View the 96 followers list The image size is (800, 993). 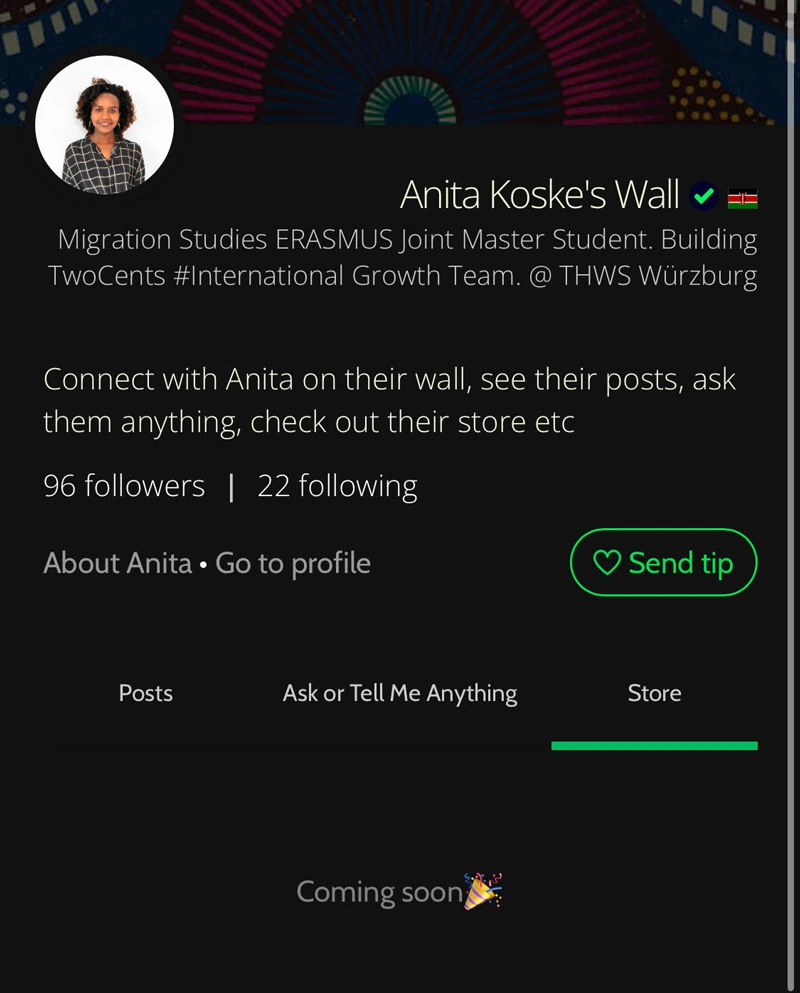pyautogui.click(x=124, y=486)
